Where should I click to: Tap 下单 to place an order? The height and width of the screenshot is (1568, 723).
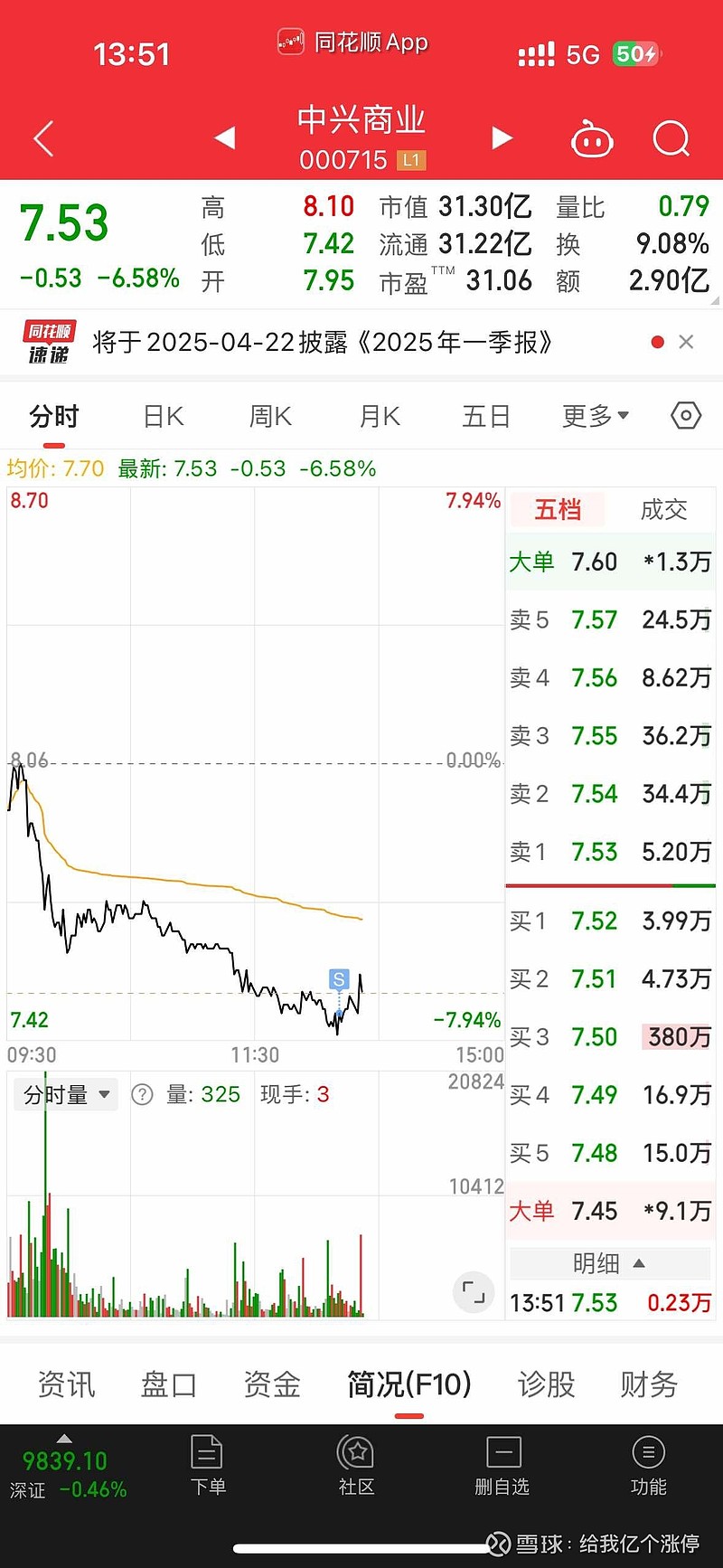208,1465
